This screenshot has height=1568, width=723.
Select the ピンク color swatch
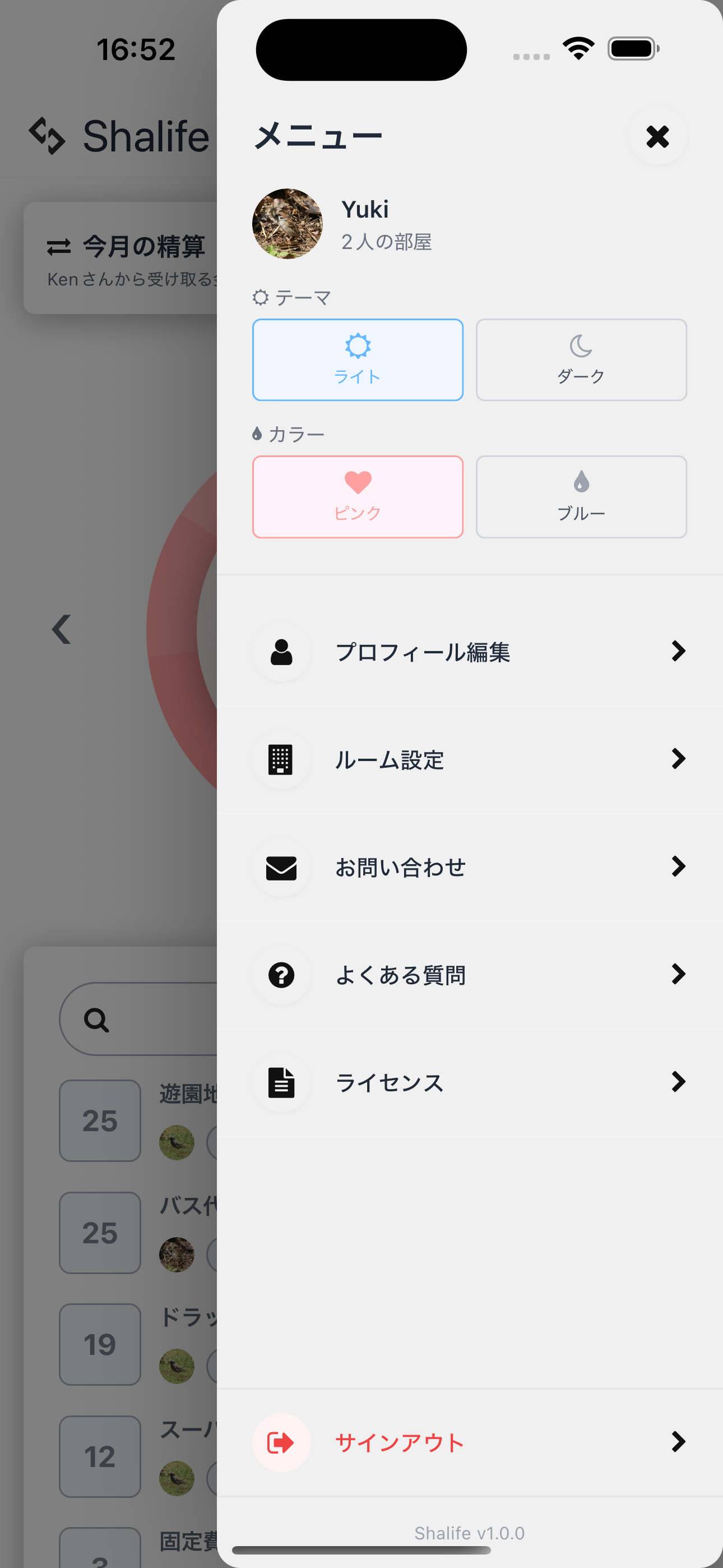pos(357,497)
